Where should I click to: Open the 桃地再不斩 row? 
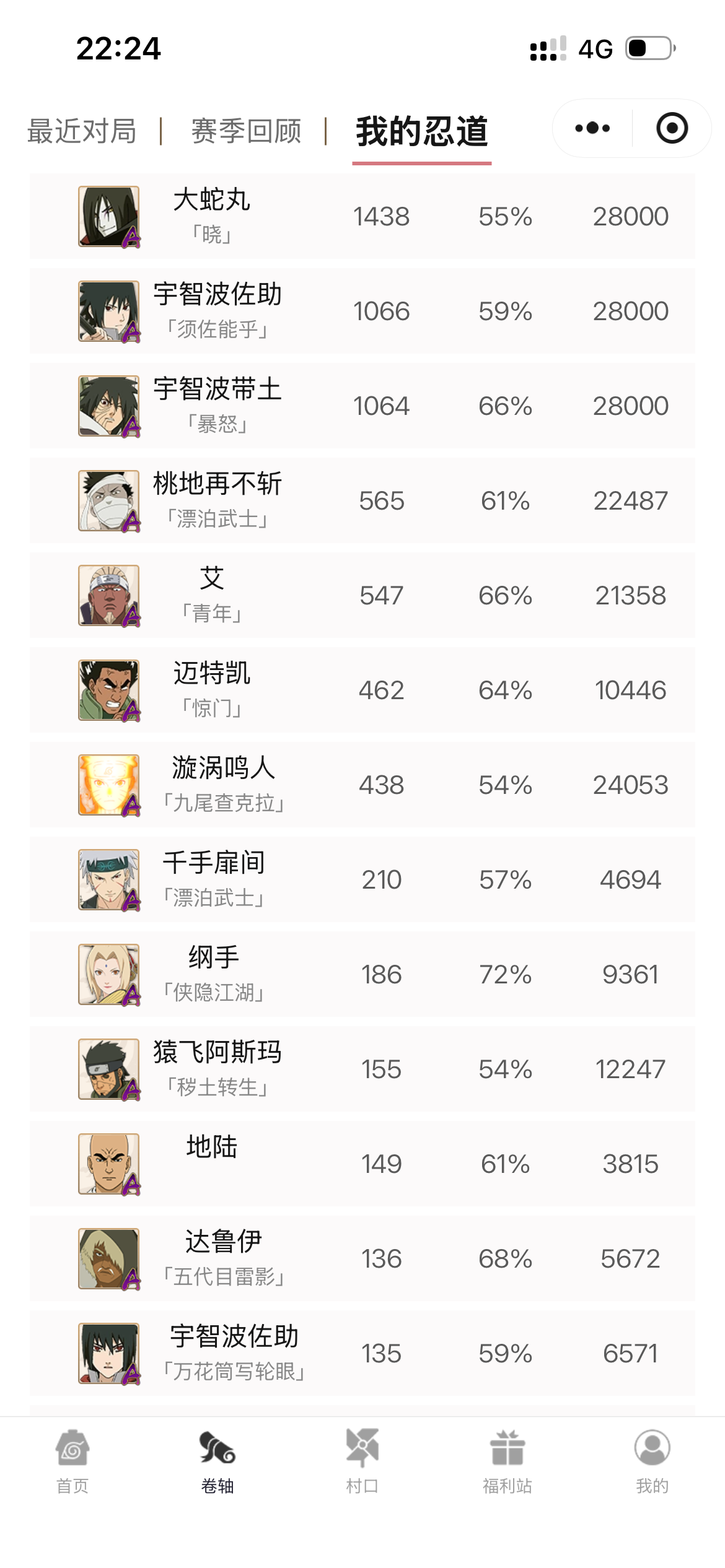click(362, 500)
